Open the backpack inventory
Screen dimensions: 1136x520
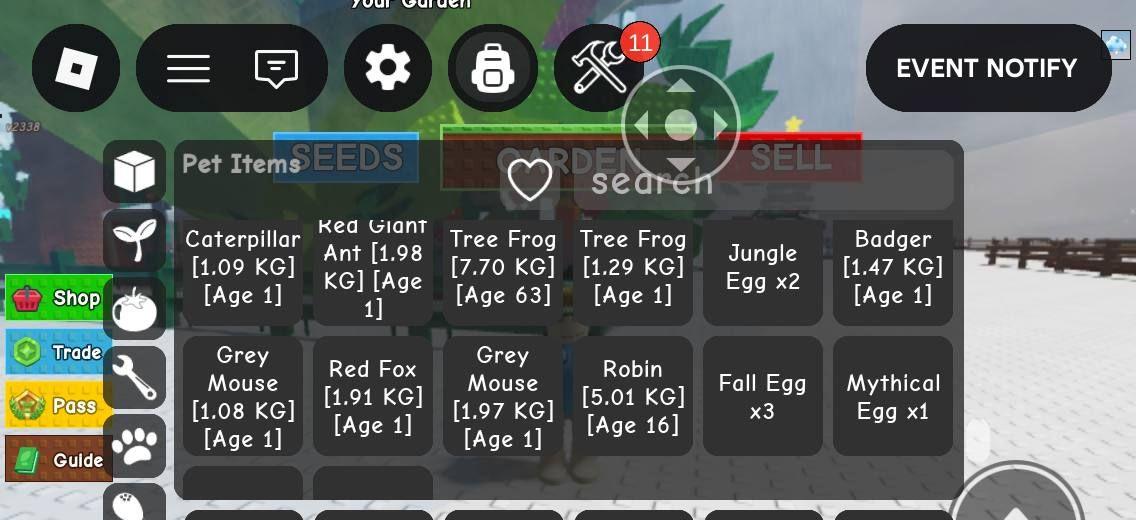pyautogui.click(x=492, y=68)
